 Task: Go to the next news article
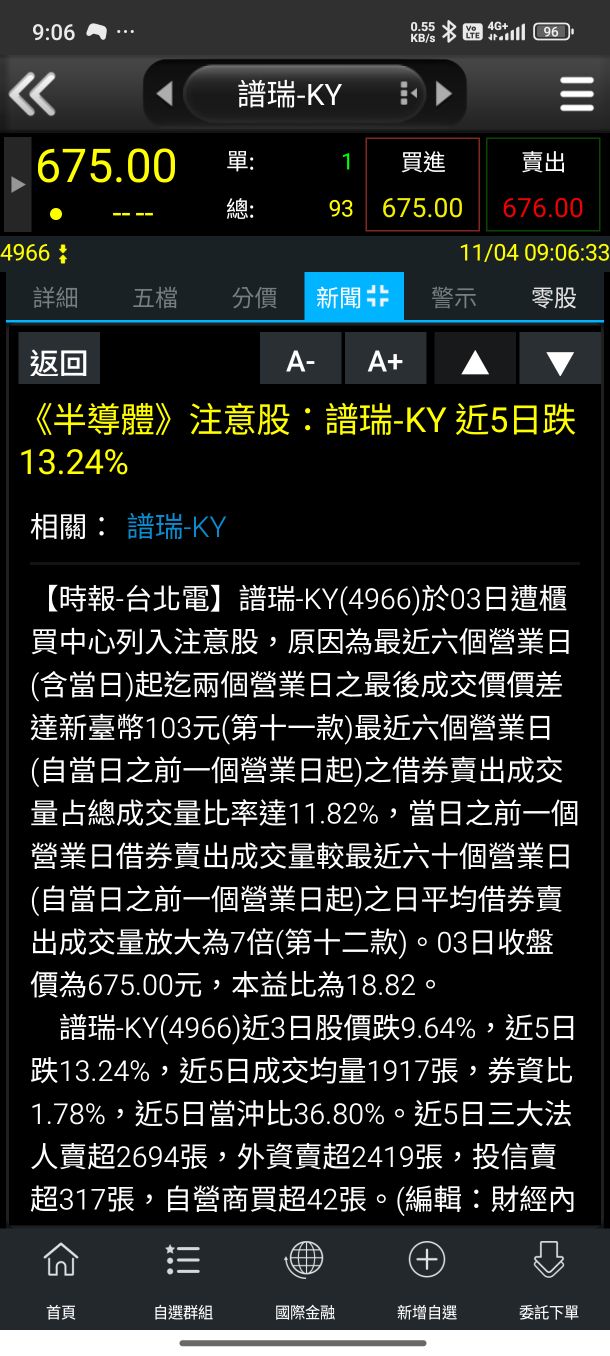(x=560, y=359)
